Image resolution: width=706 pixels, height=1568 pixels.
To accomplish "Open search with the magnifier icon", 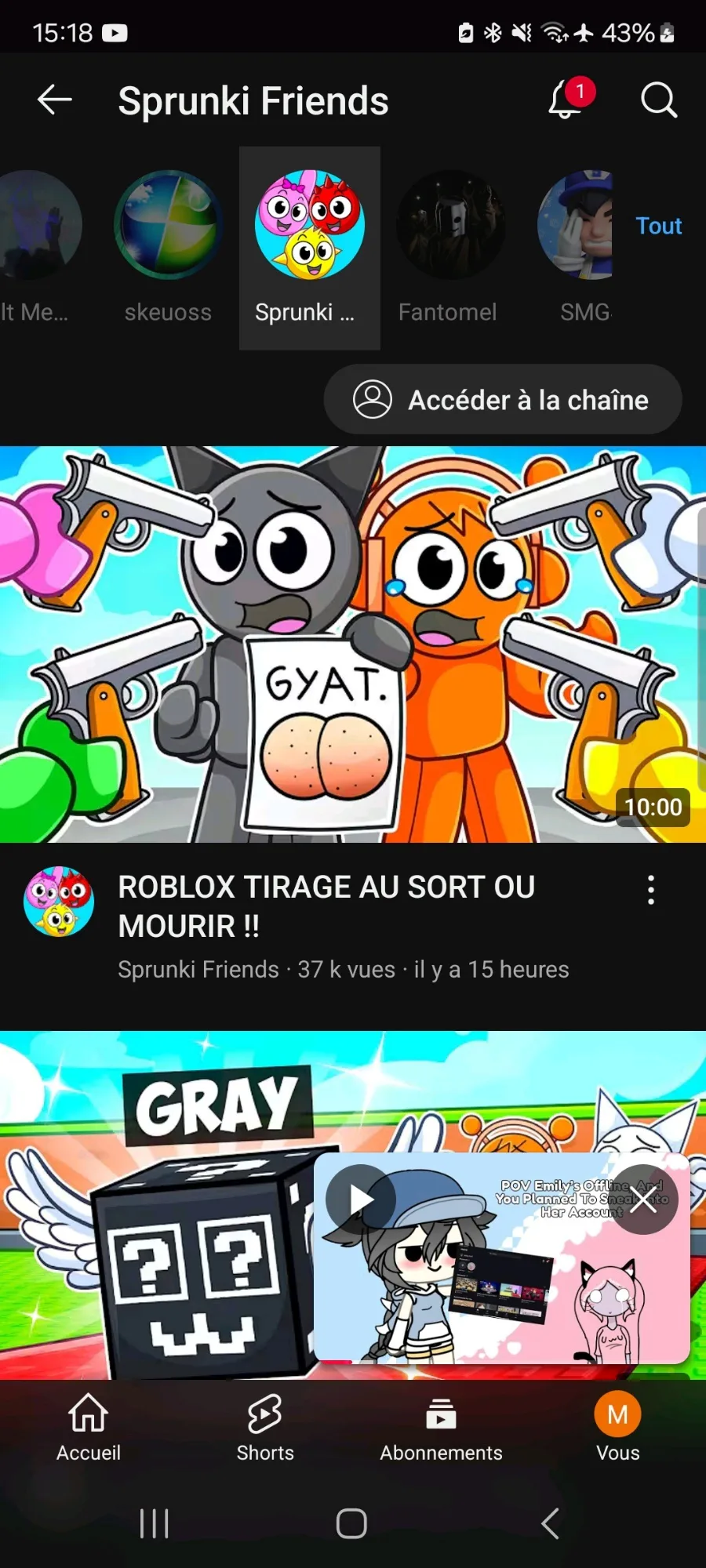I will click(658, 100).
